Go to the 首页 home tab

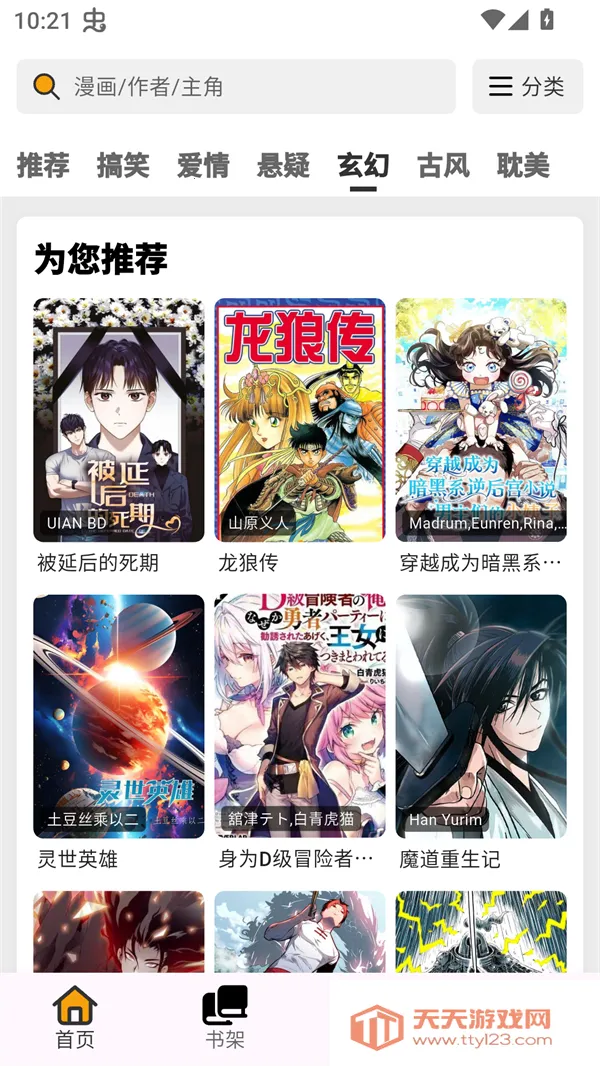75,1018
